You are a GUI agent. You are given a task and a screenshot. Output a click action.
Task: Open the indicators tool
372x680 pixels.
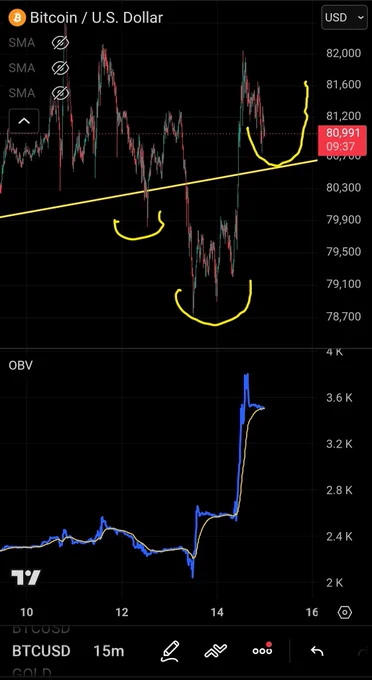tap(216, 651)
